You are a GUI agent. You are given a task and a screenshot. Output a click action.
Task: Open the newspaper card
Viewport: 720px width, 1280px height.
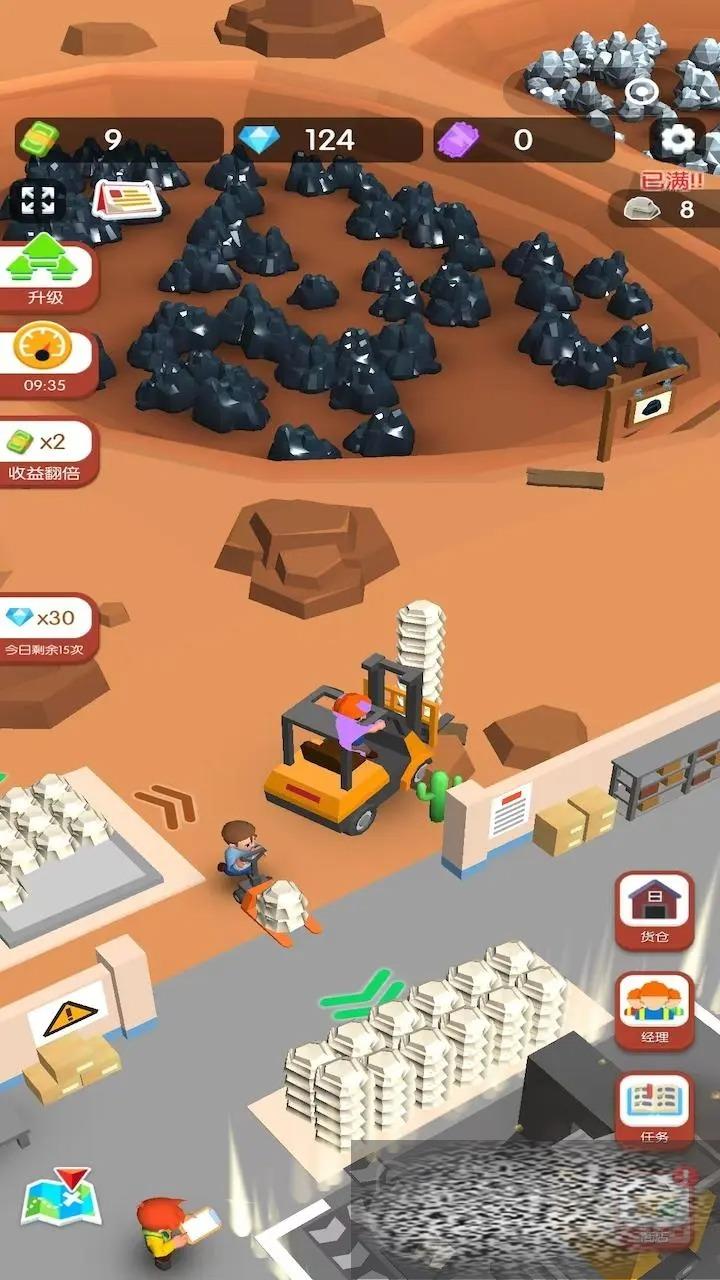coord(127,198)
